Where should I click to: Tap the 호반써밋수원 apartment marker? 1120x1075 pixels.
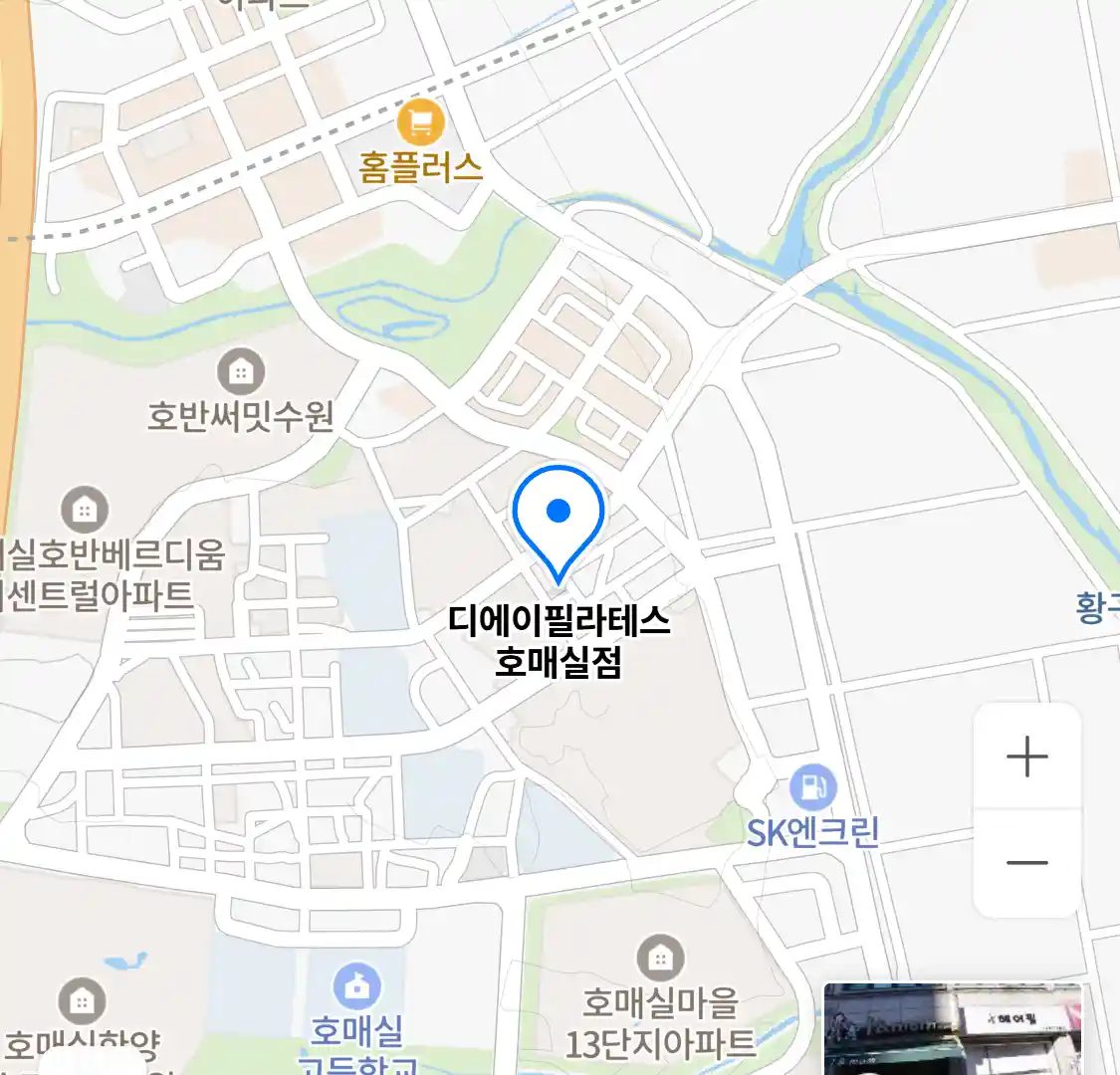click(240, 372)
